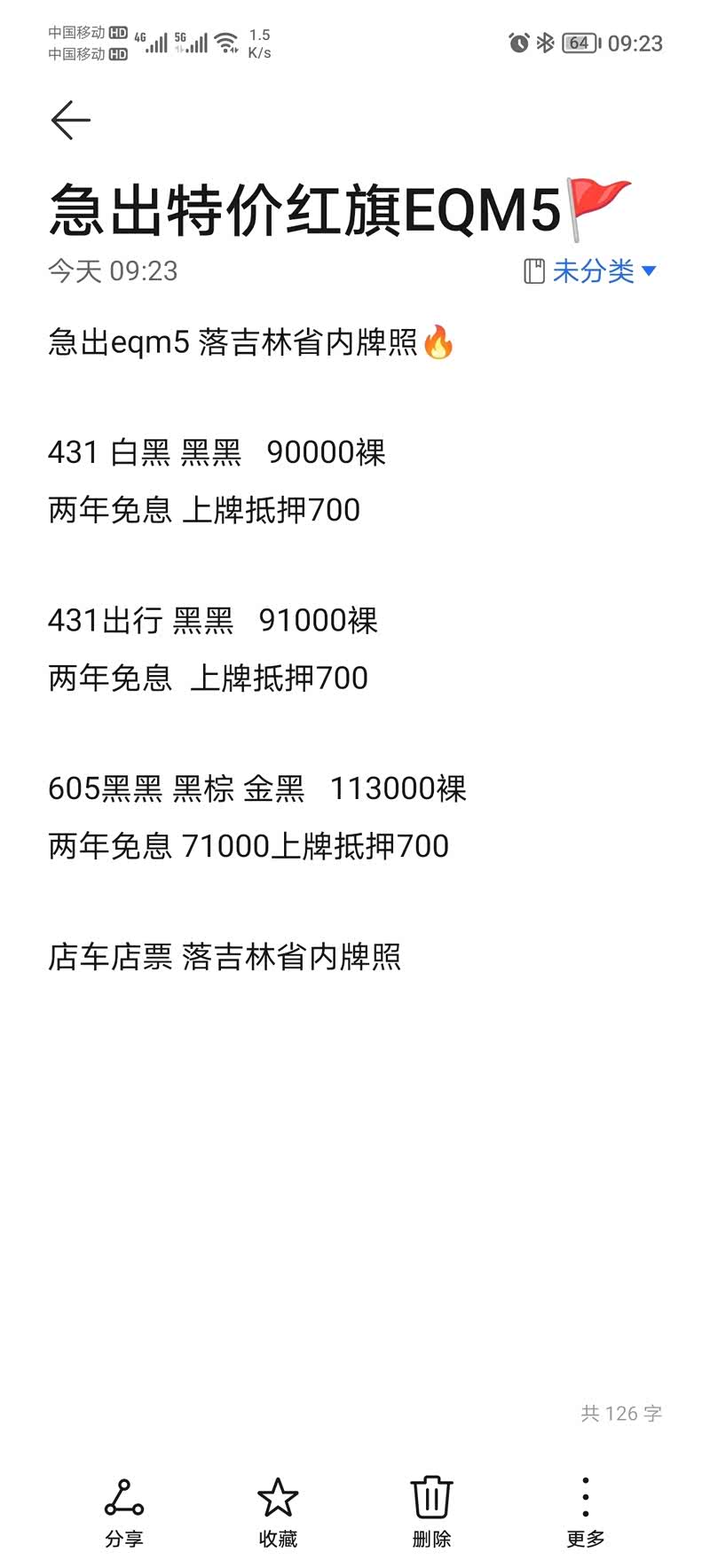Image resolution: width=710 pixels, height=1568 pixels.
Task: Go back using the arrow icon
Action: [71, 120]
